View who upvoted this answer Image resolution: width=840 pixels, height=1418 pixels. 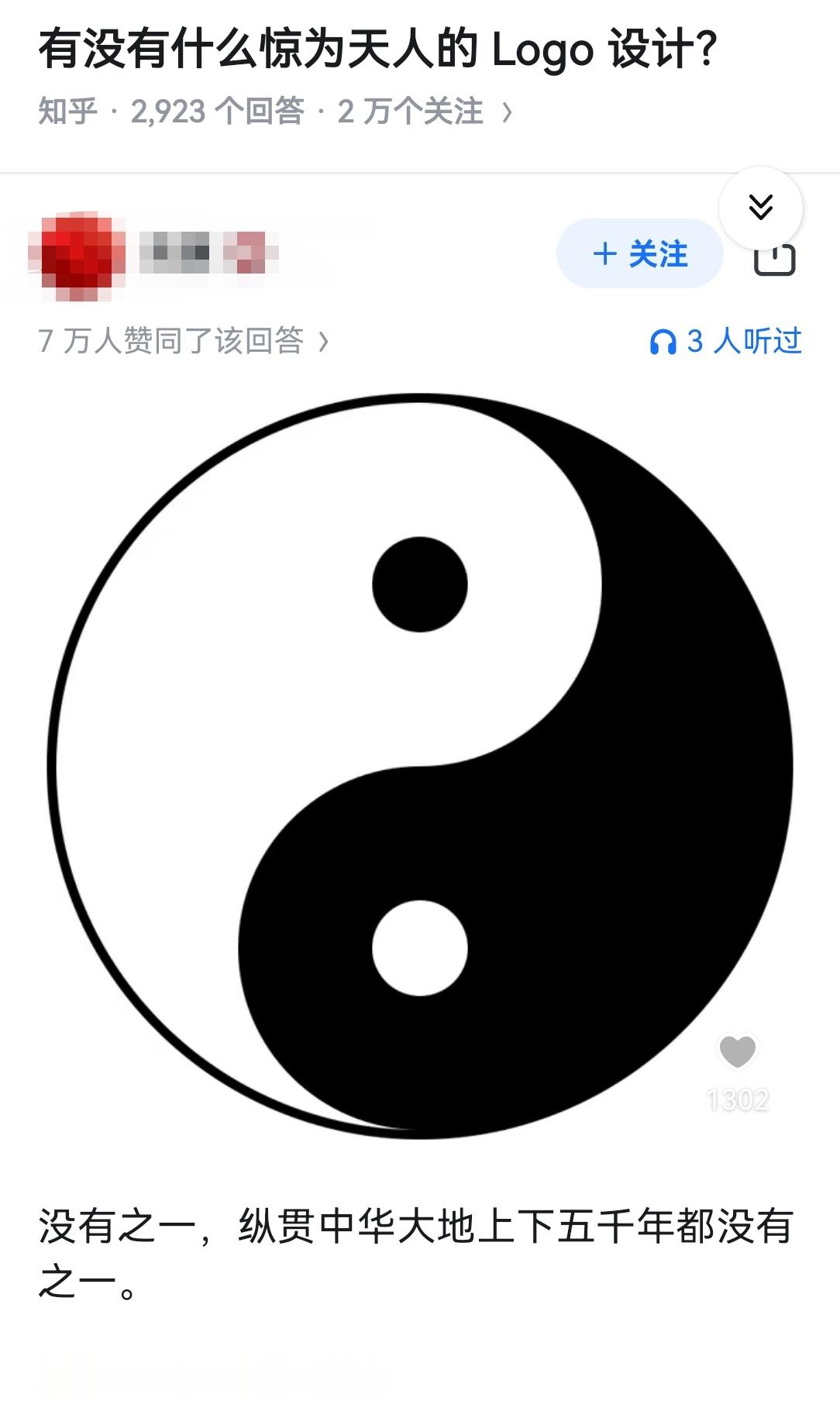click(184, 341)
